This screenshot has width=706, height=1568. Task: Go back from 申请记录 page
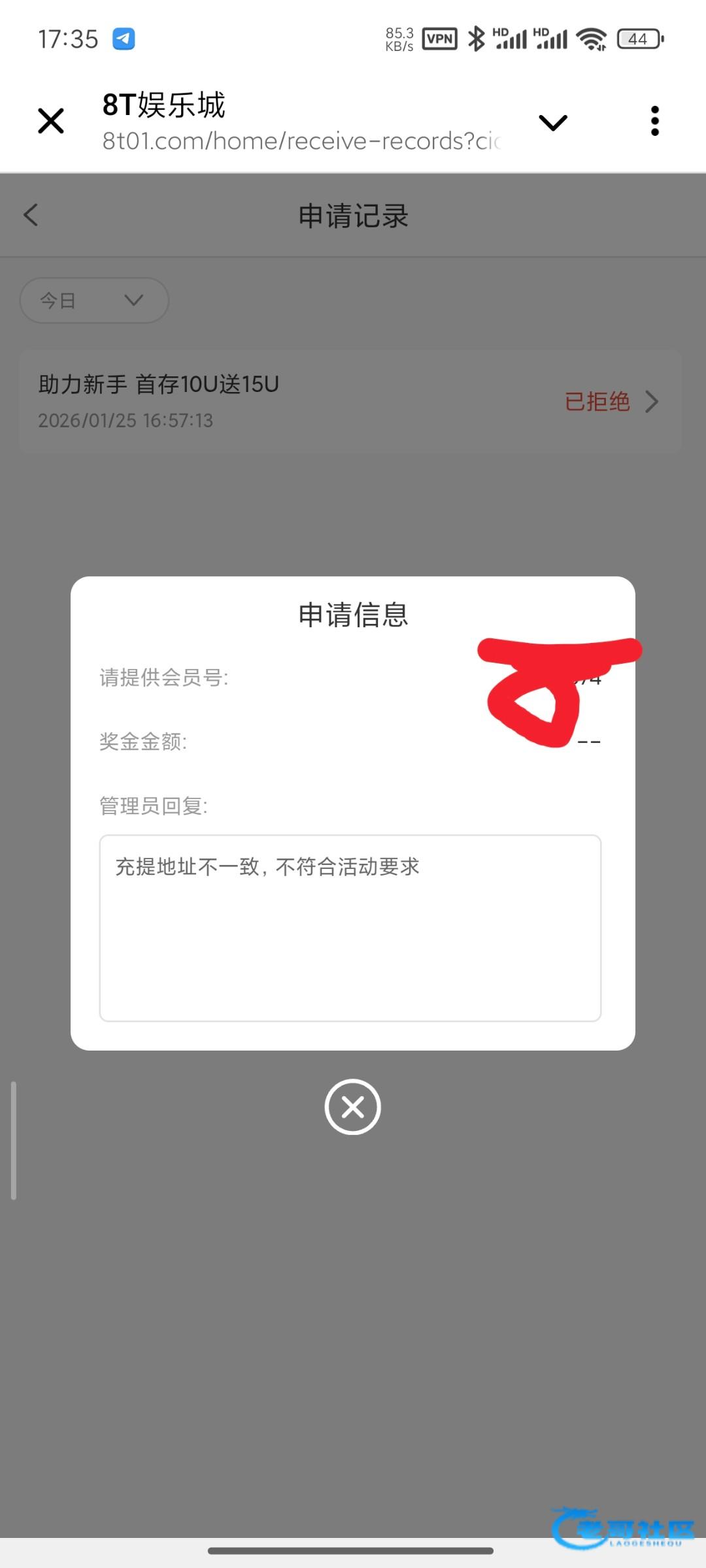[x=31, y=215]
